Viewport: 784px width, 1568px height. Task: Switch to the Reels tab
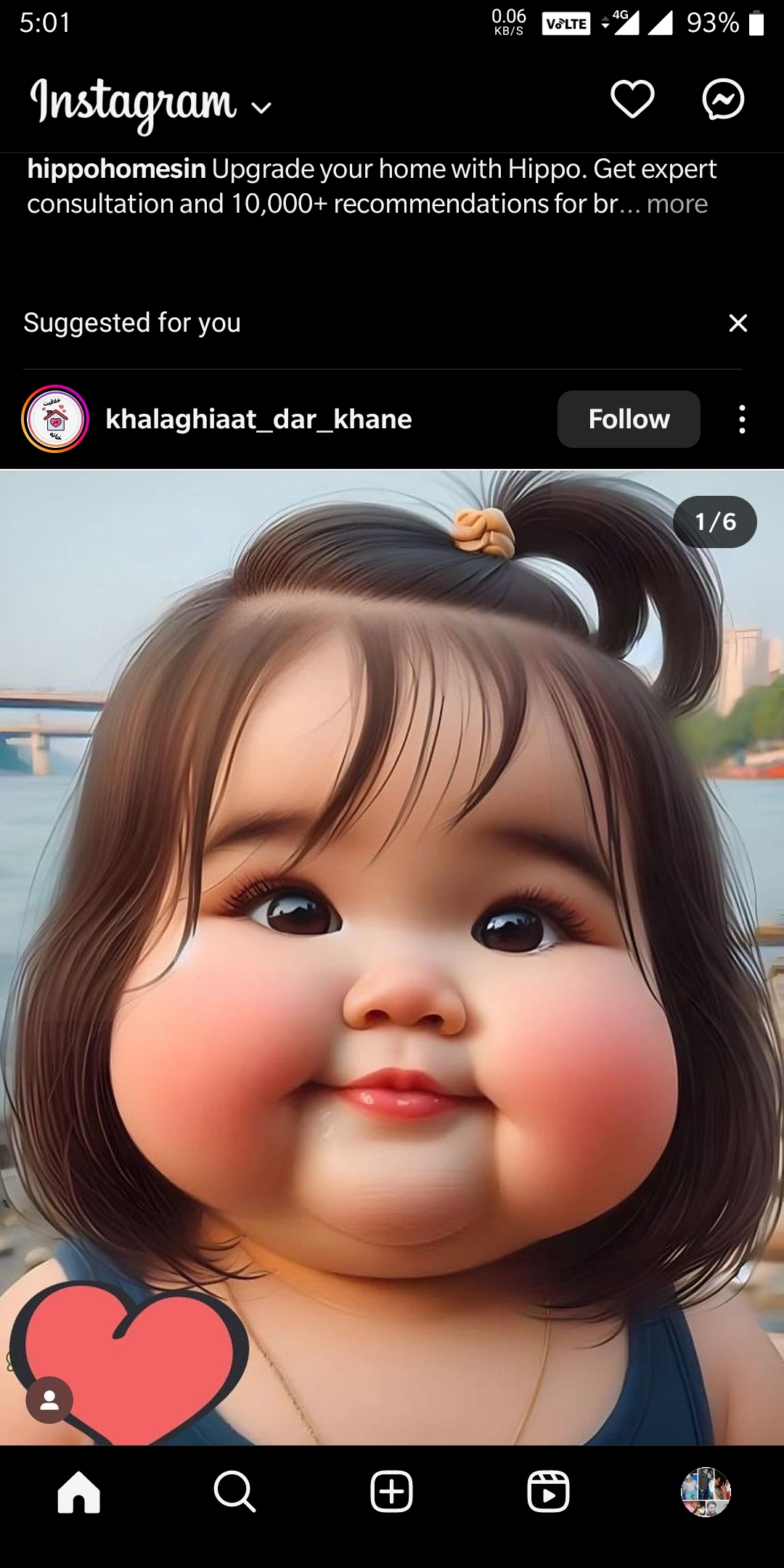548,1492
